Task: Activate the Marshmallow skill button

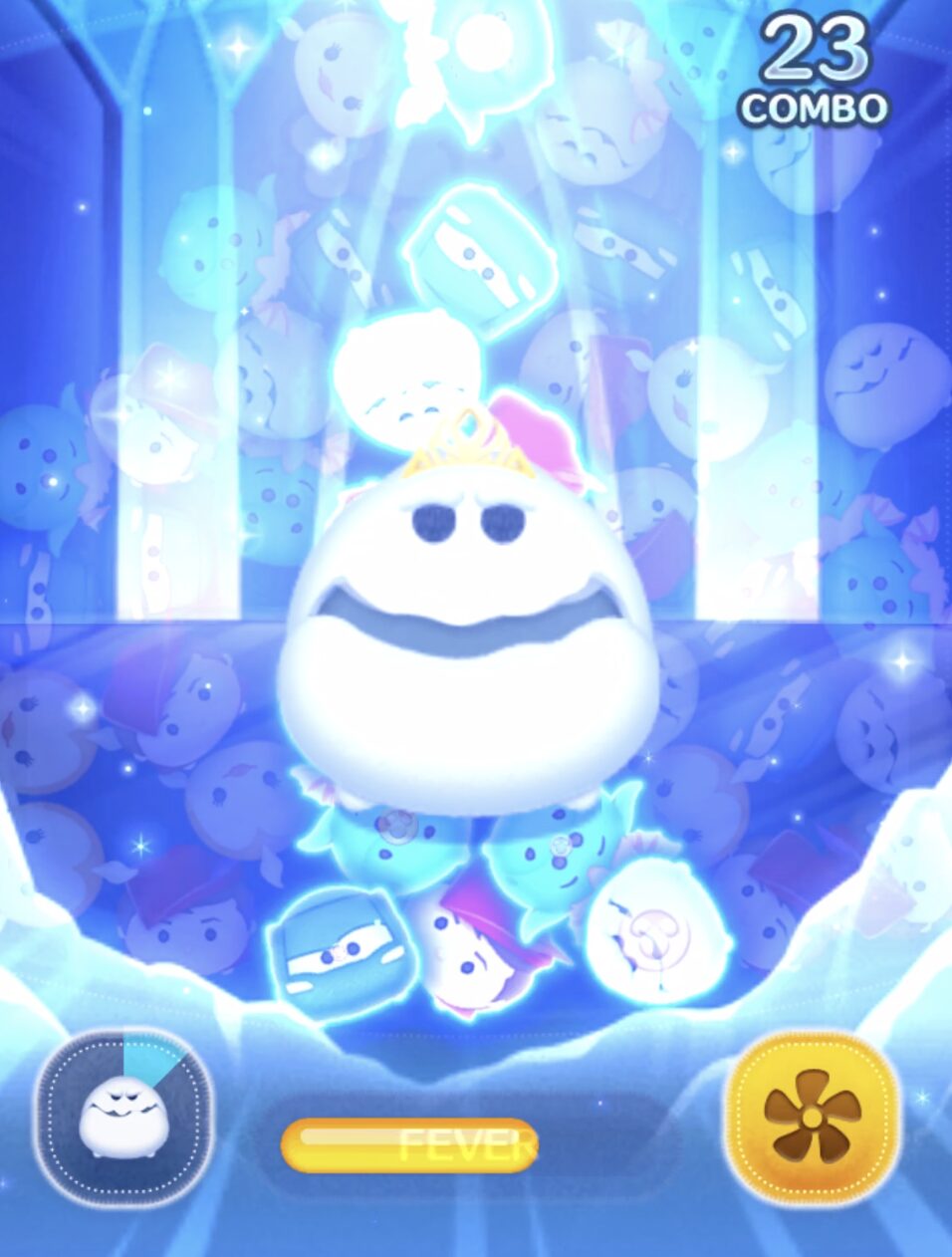Action: pyautogui.click(x=124, y=1111)
